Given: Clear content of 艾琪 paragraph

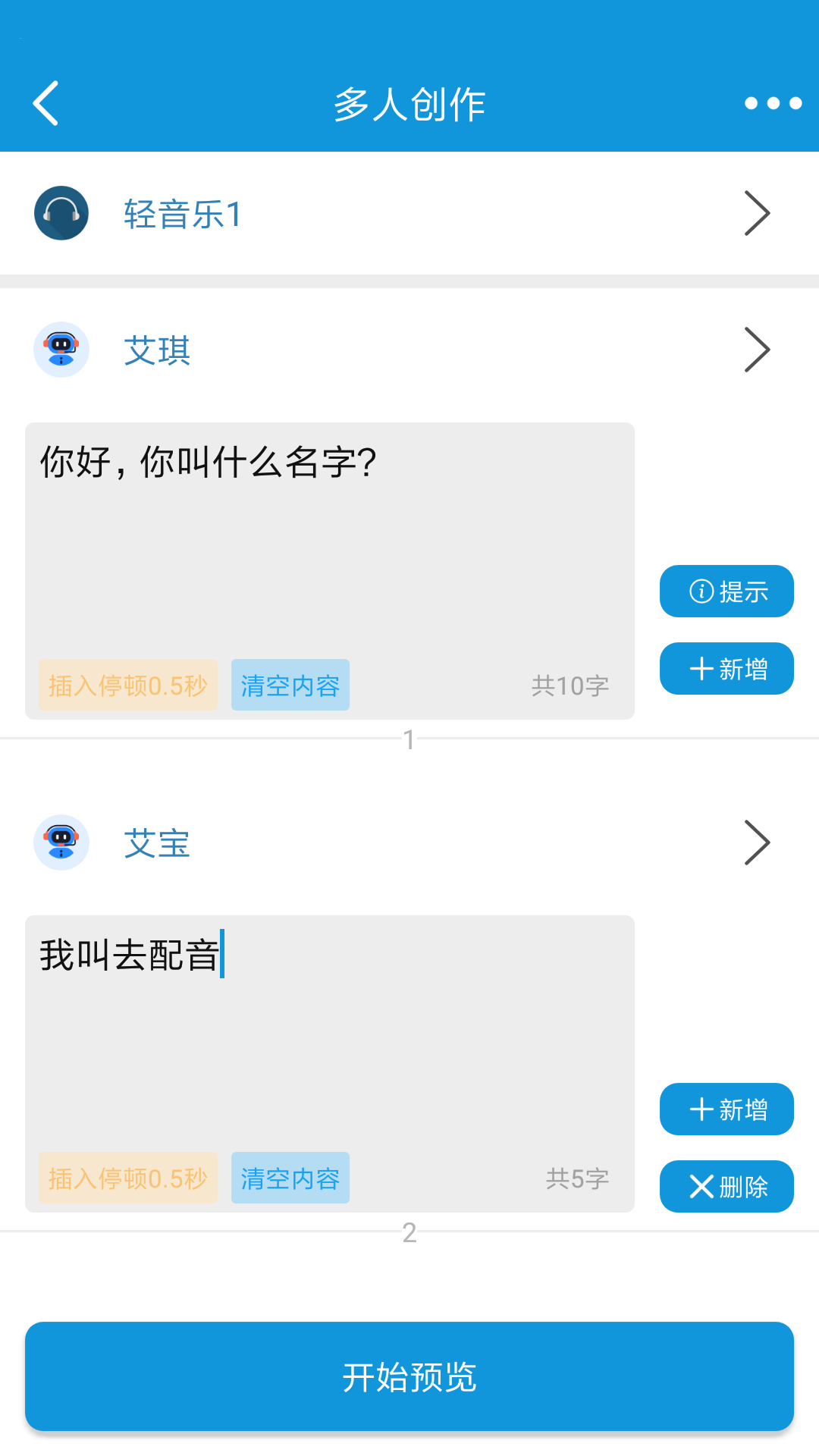Looking at the screenshot, I should click(290, 685).
